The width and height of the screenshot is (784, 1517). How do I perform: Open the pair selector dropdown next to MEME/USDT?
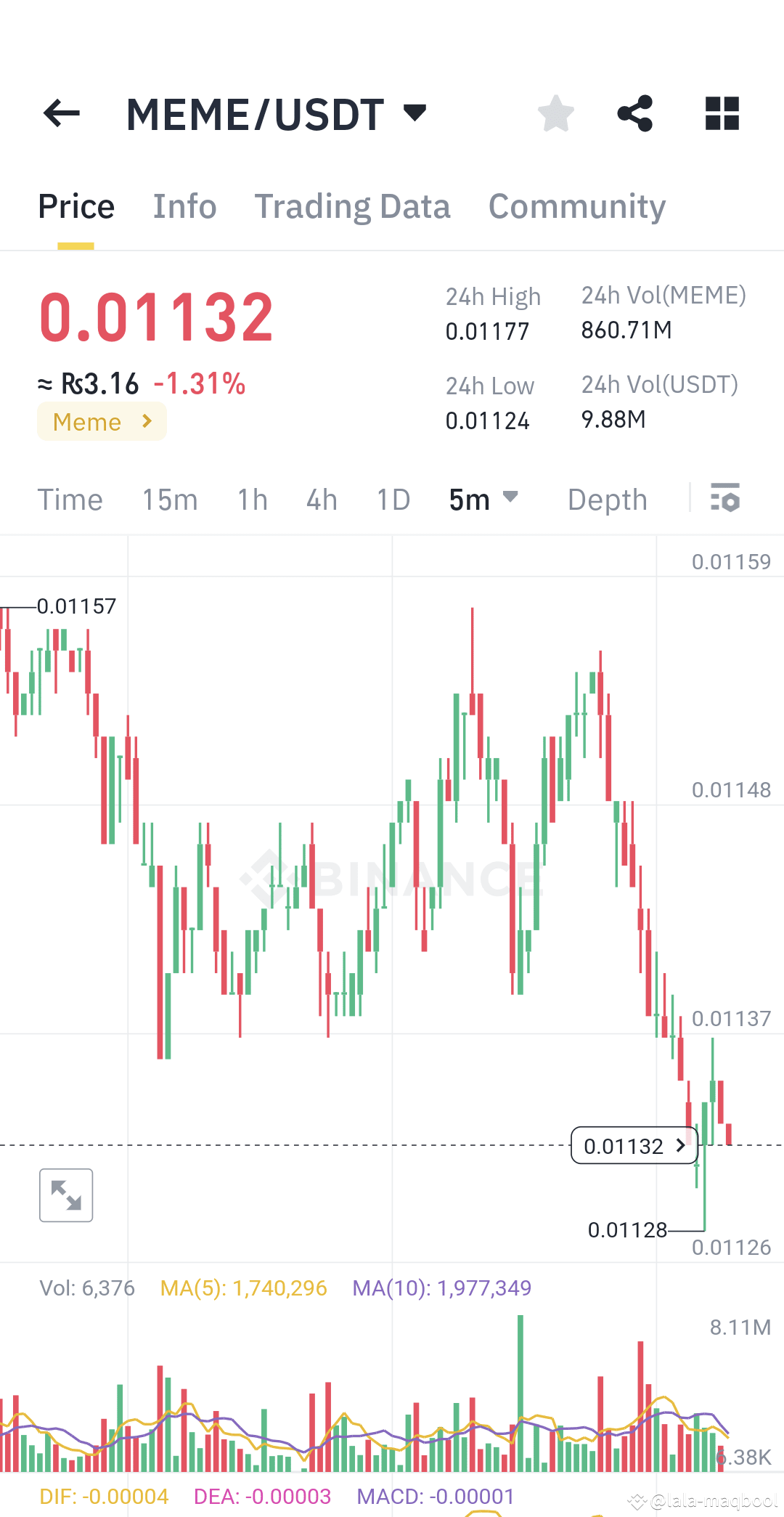pos(414,113)
